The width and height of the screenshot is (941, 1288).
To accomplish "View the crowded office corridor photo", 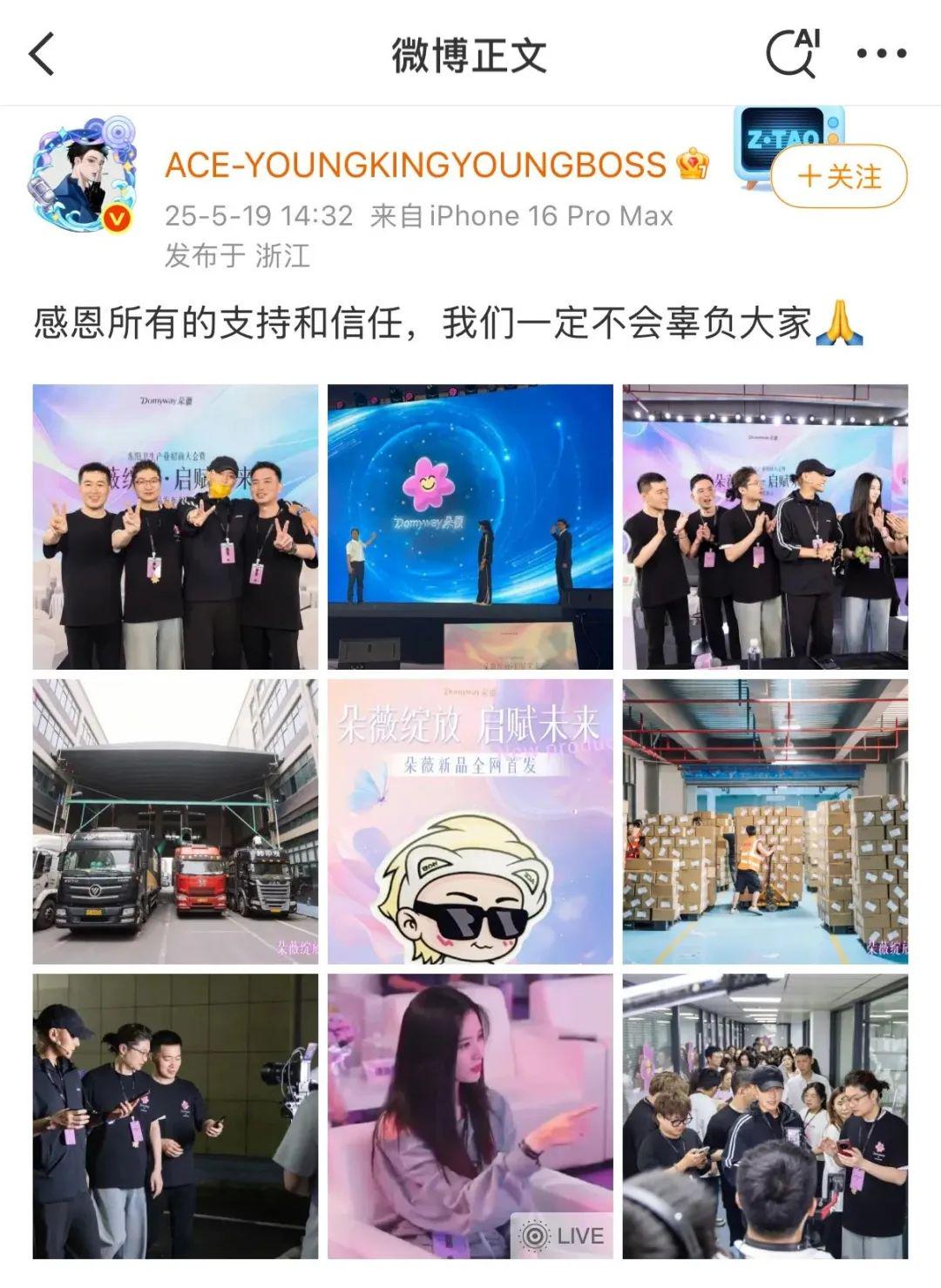I will pyautogui.click(x=765, y=1116).
